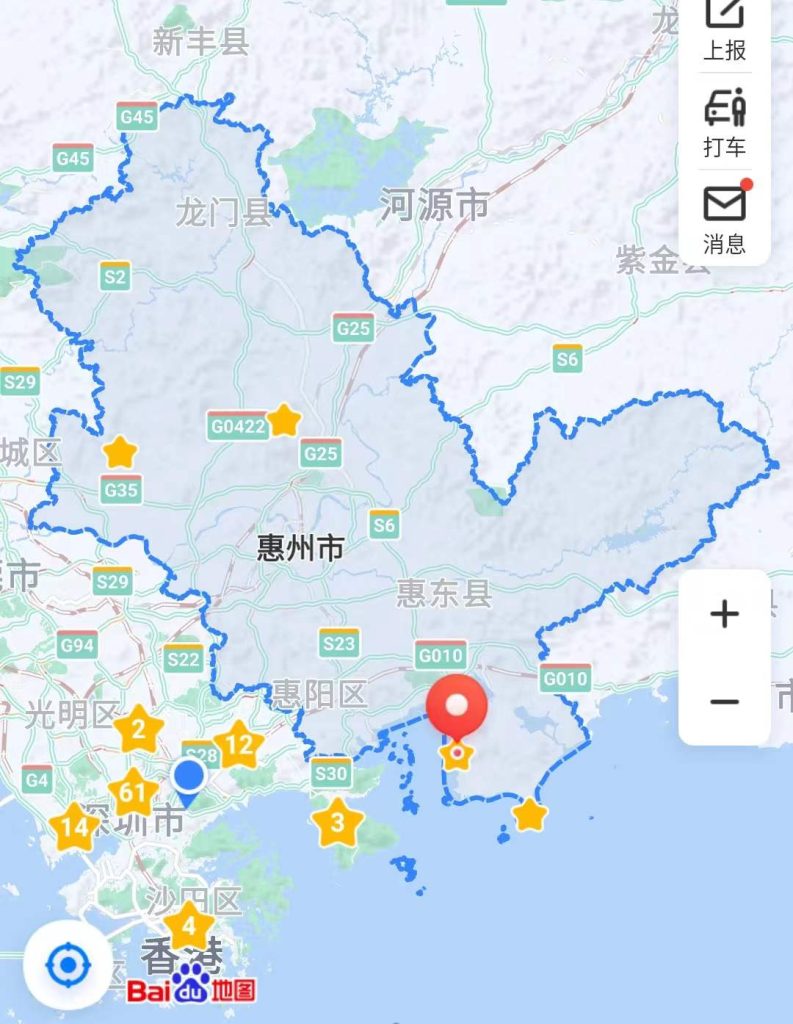
Task: Zoom out with the minus button
Action: click(724, 701)
